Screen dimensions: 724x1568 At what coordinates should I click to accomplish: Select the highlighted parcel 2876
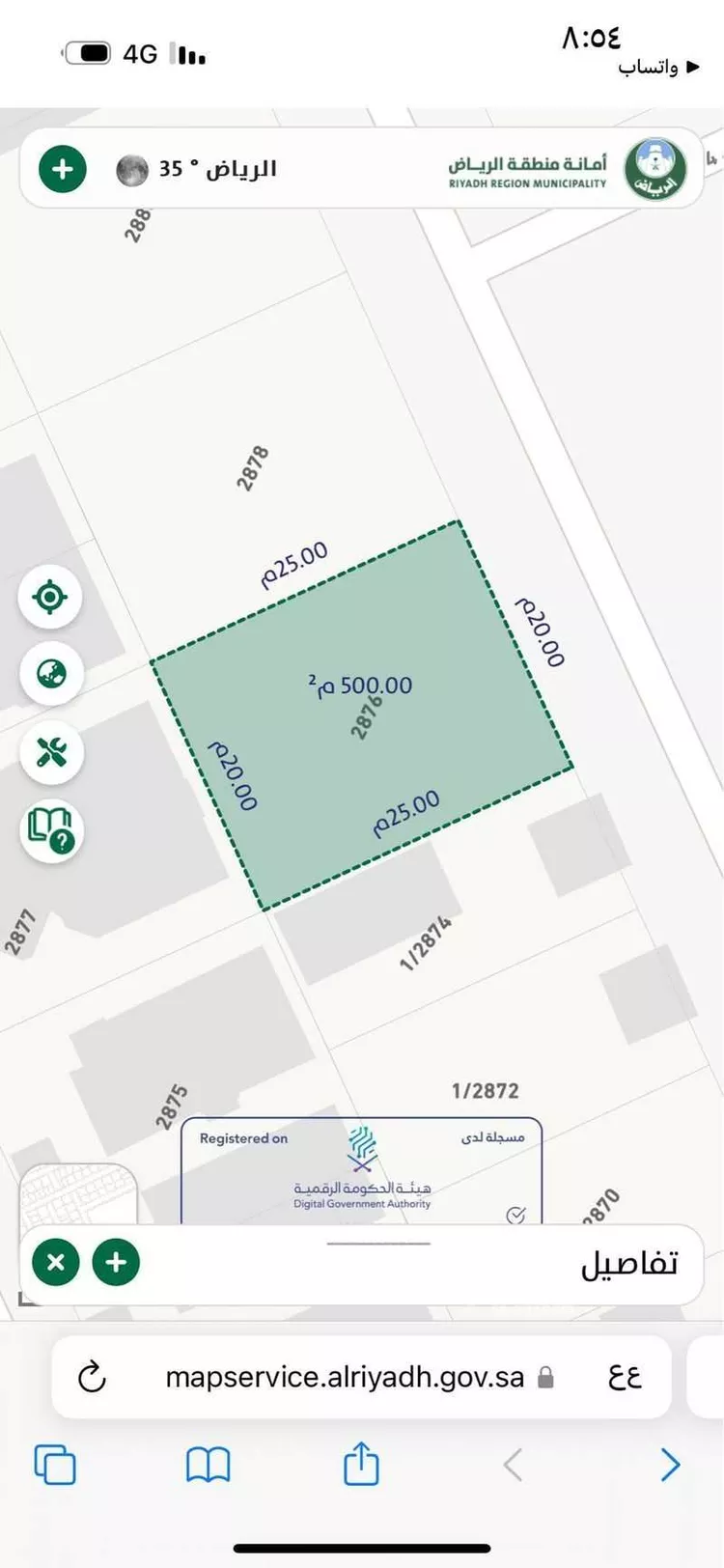coord(362,714)
